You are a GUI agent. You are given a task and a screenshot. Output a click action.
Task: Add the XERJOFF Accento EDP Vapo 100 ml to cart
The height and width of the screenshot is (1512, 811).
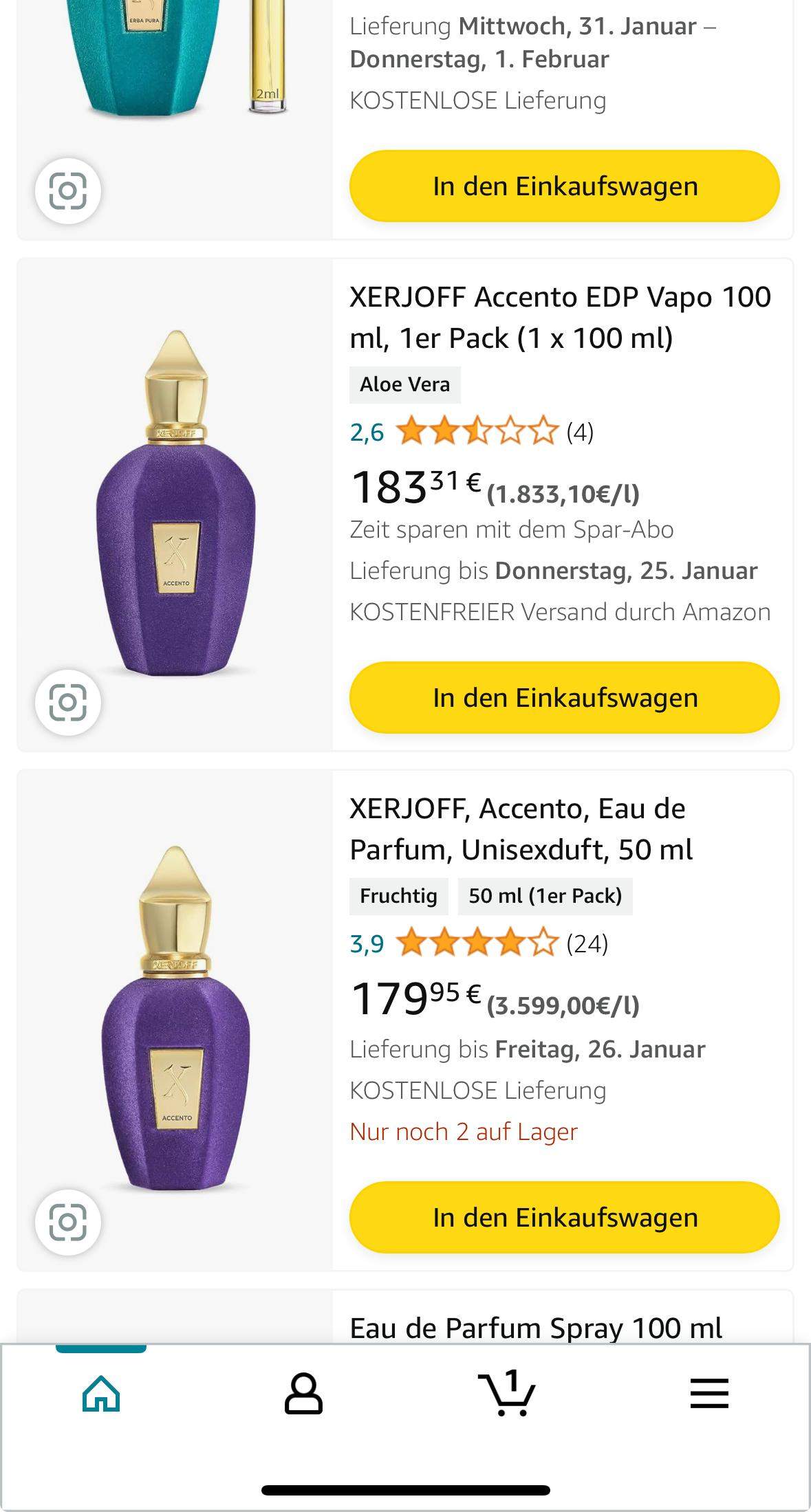tap(564, 697)
